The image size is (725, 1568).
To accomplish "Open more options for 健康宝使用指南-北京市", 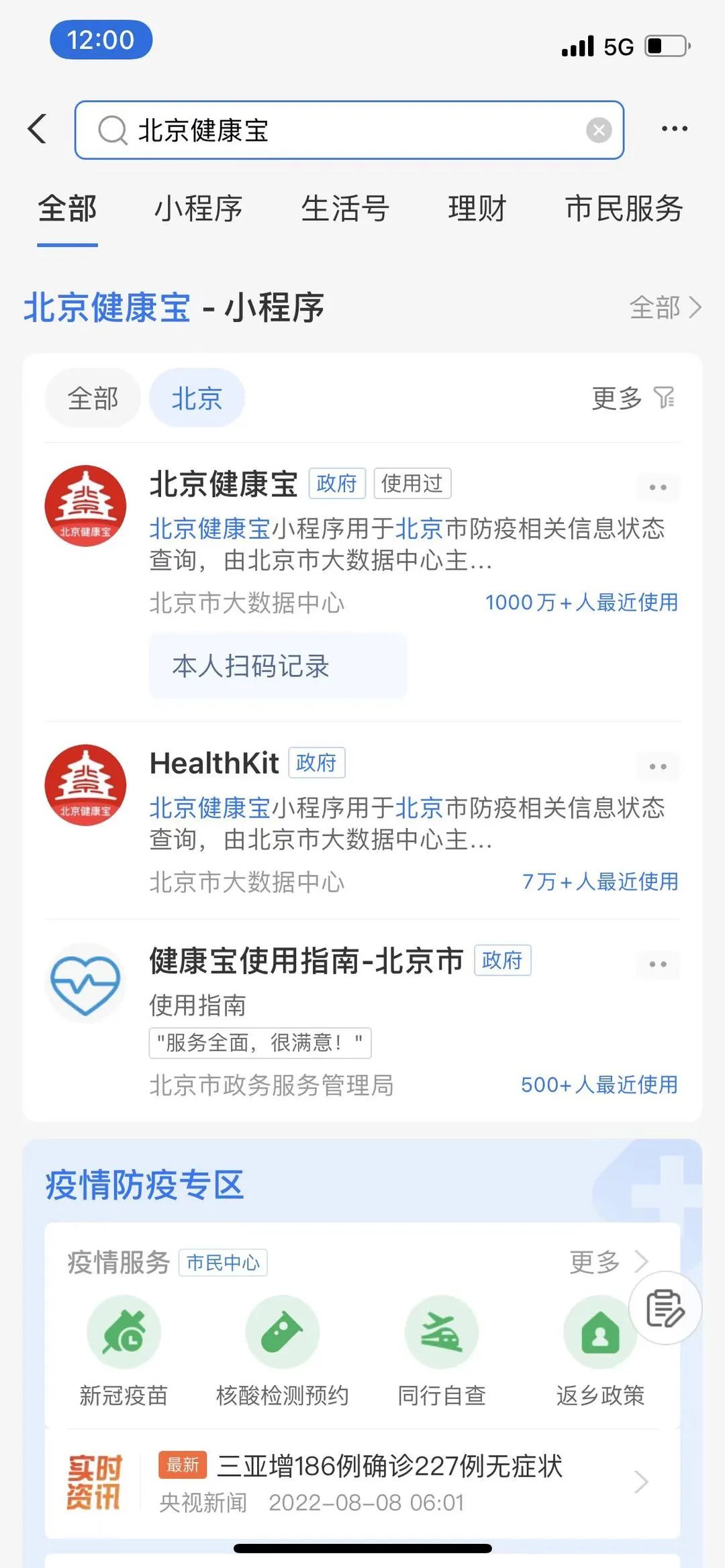I will [x=657, y=964].
